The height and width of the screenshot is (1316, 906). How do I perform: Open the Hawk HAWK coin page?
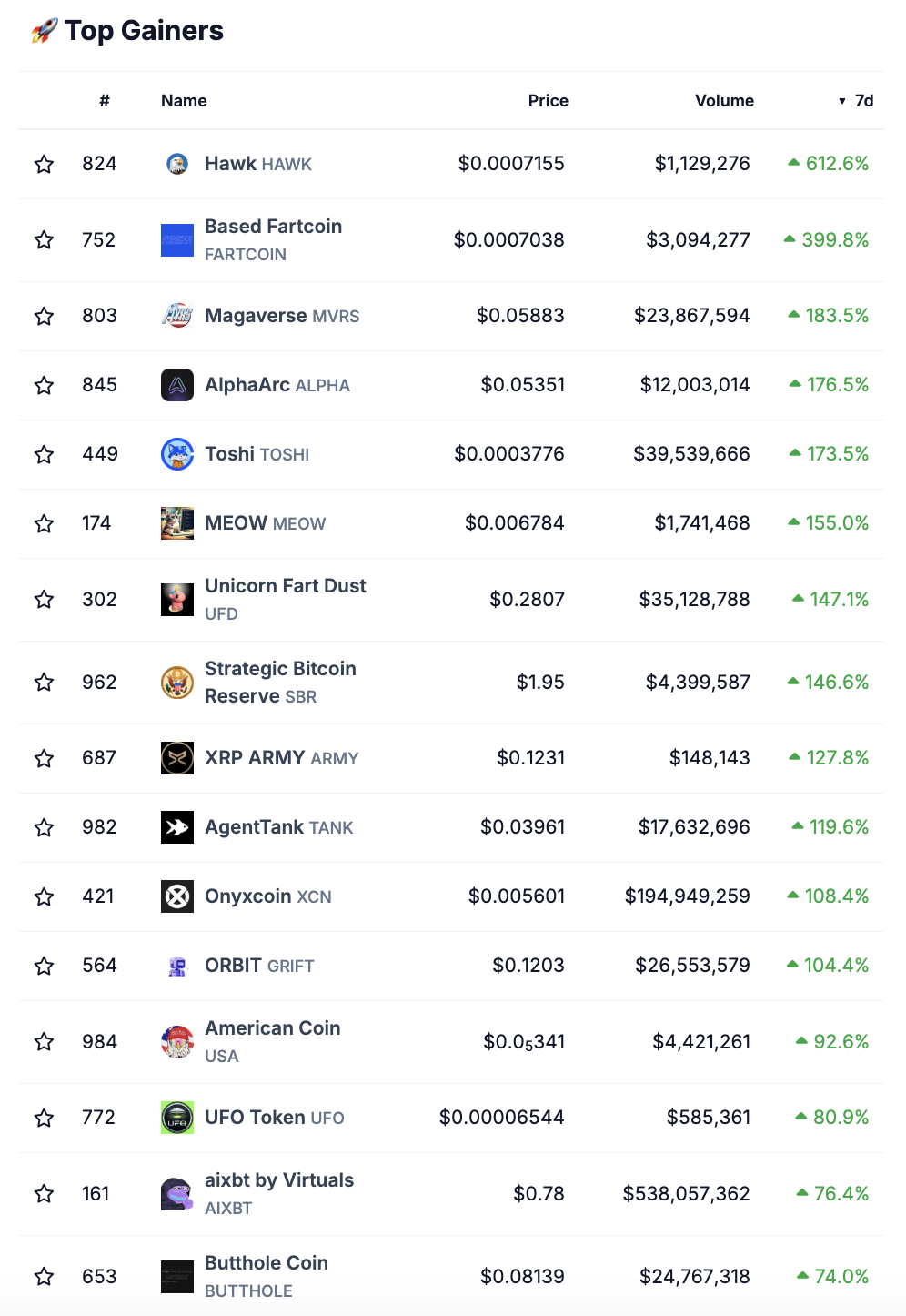tap(257, 164)
